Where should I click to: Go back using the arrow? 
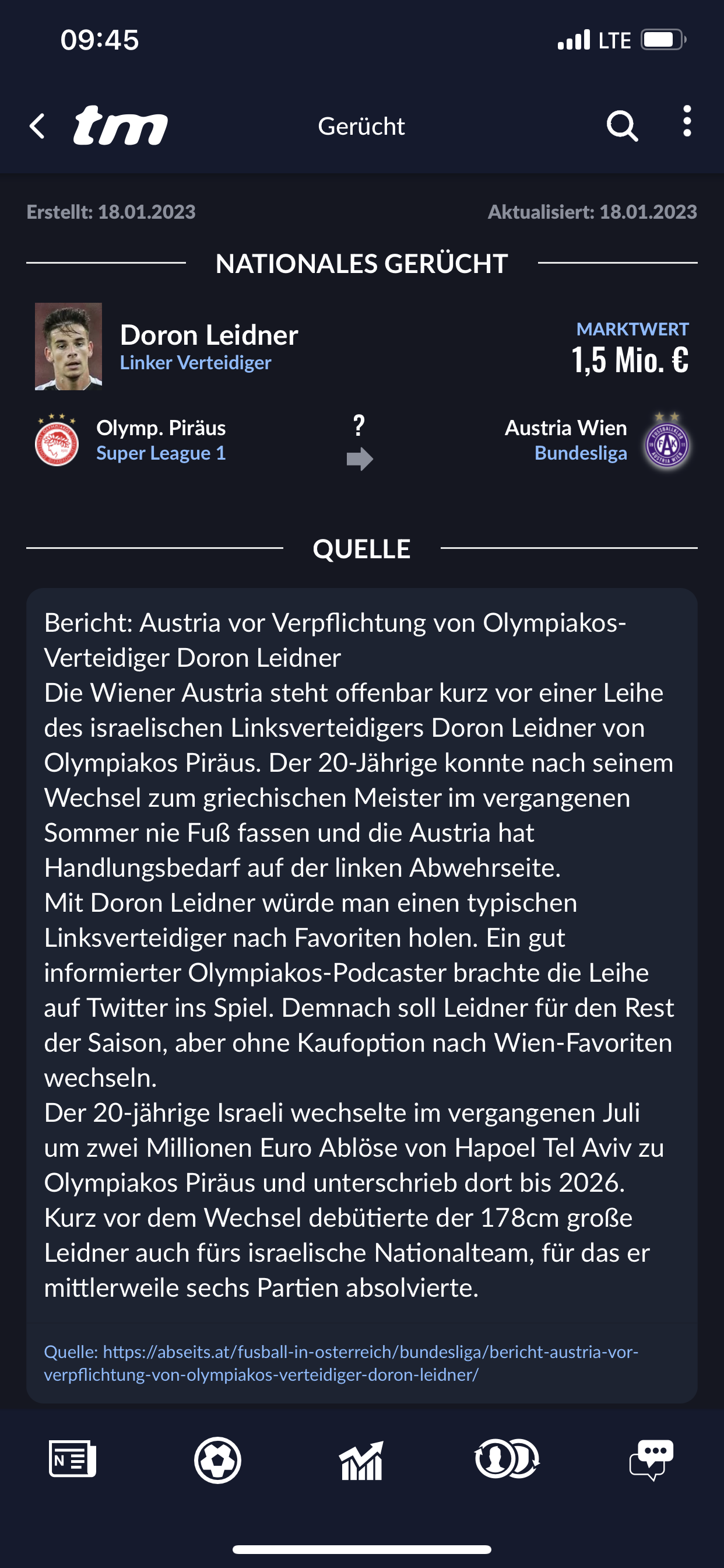(38, 126)
